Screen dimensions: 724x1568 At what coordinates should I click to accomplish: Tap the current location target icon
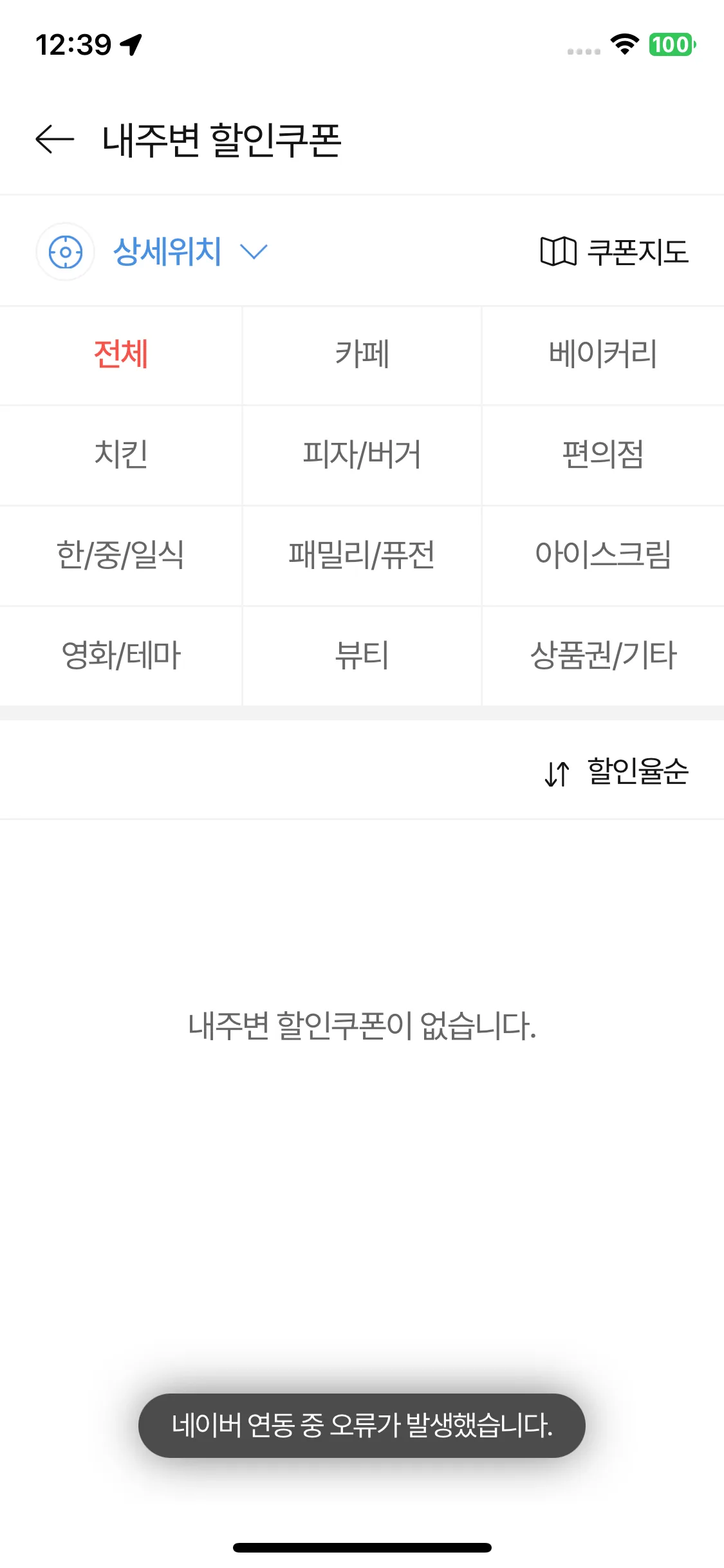66,252
